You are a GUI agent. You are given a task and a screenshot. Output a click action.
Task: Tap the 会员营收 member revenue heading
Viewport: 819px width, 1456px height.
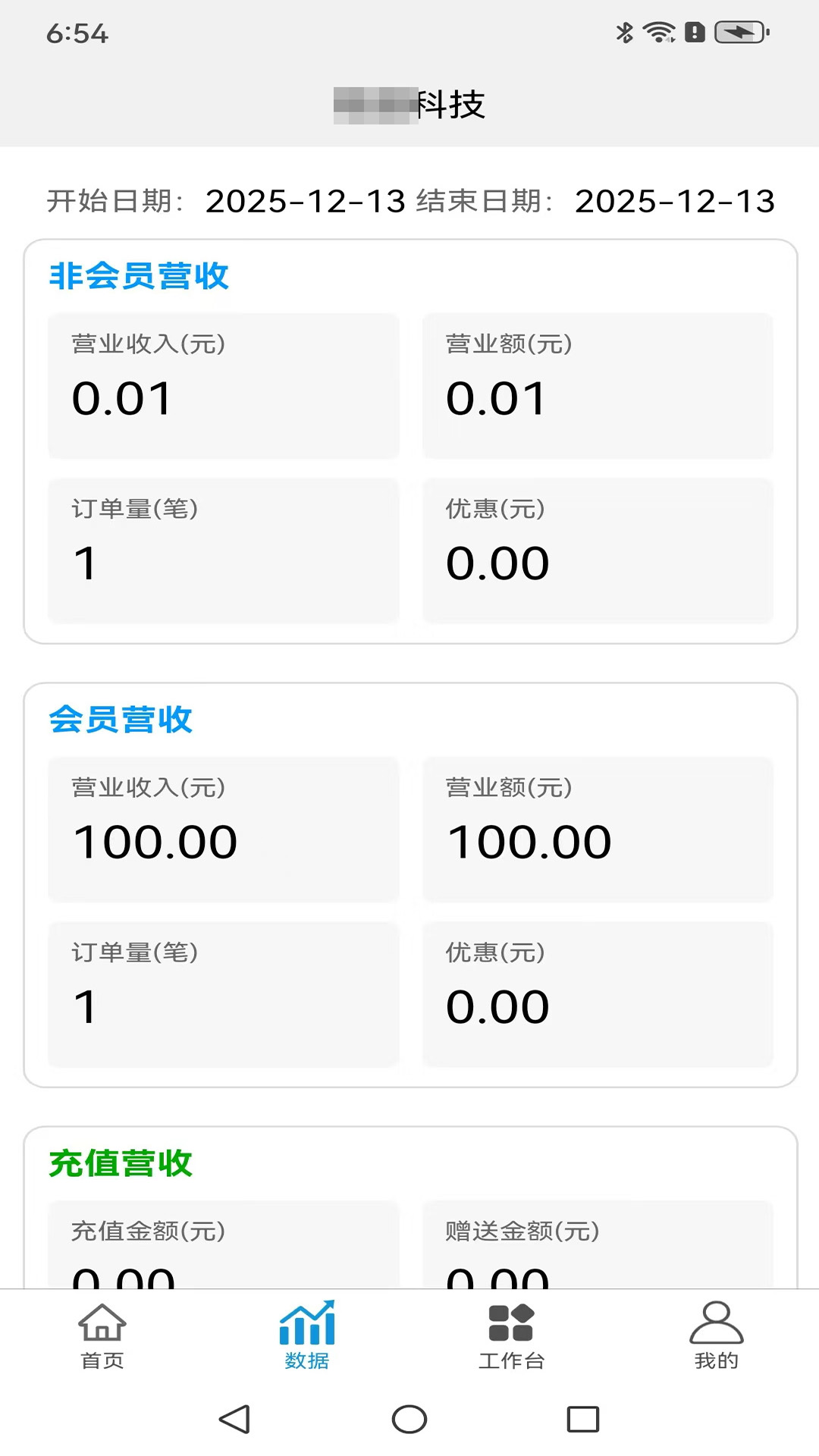121,719
